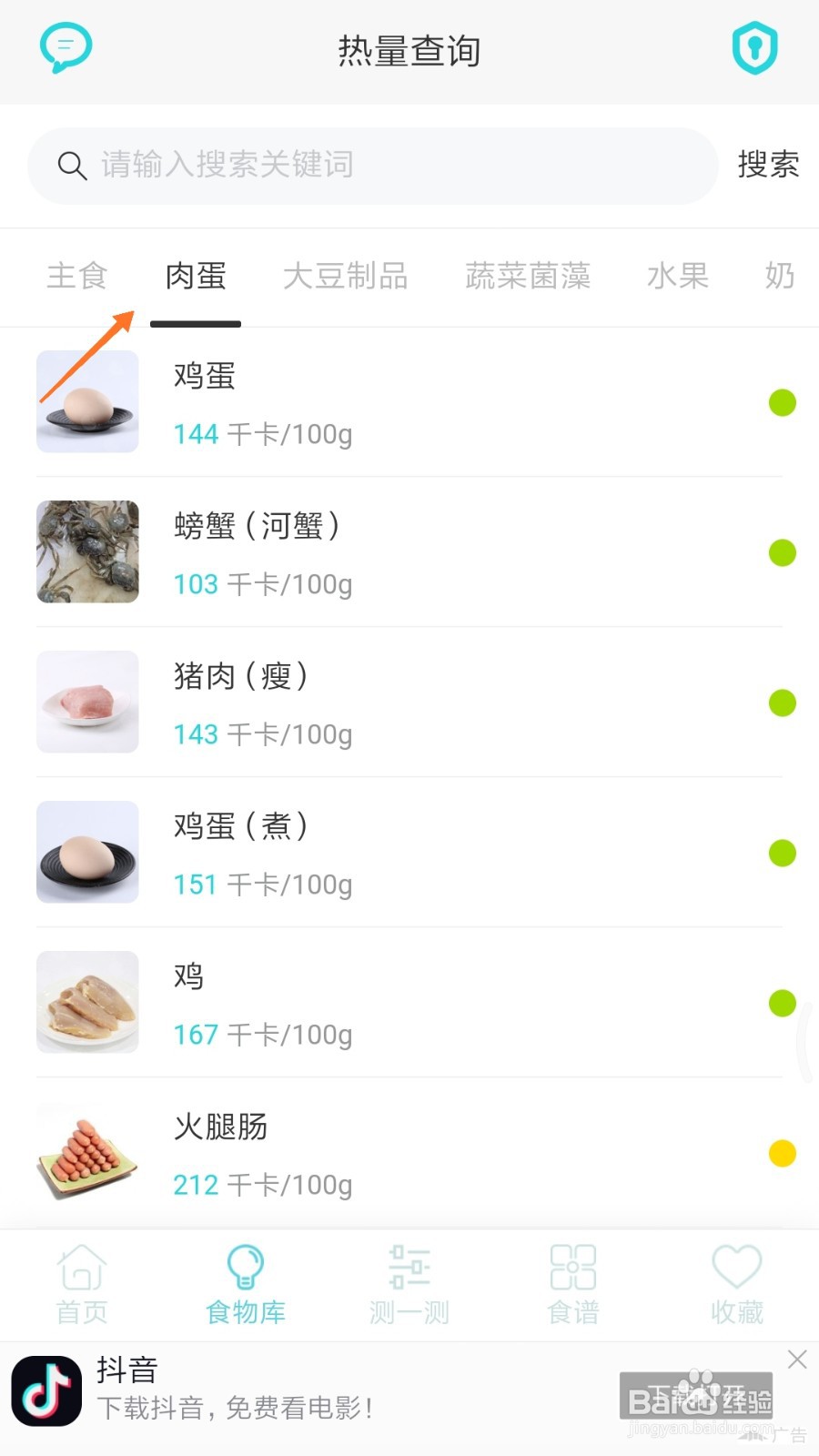This screenshot has width=819, height=1456.
Task: Switch to the 食谱 recipes tab
Action: pos(573,1285)
